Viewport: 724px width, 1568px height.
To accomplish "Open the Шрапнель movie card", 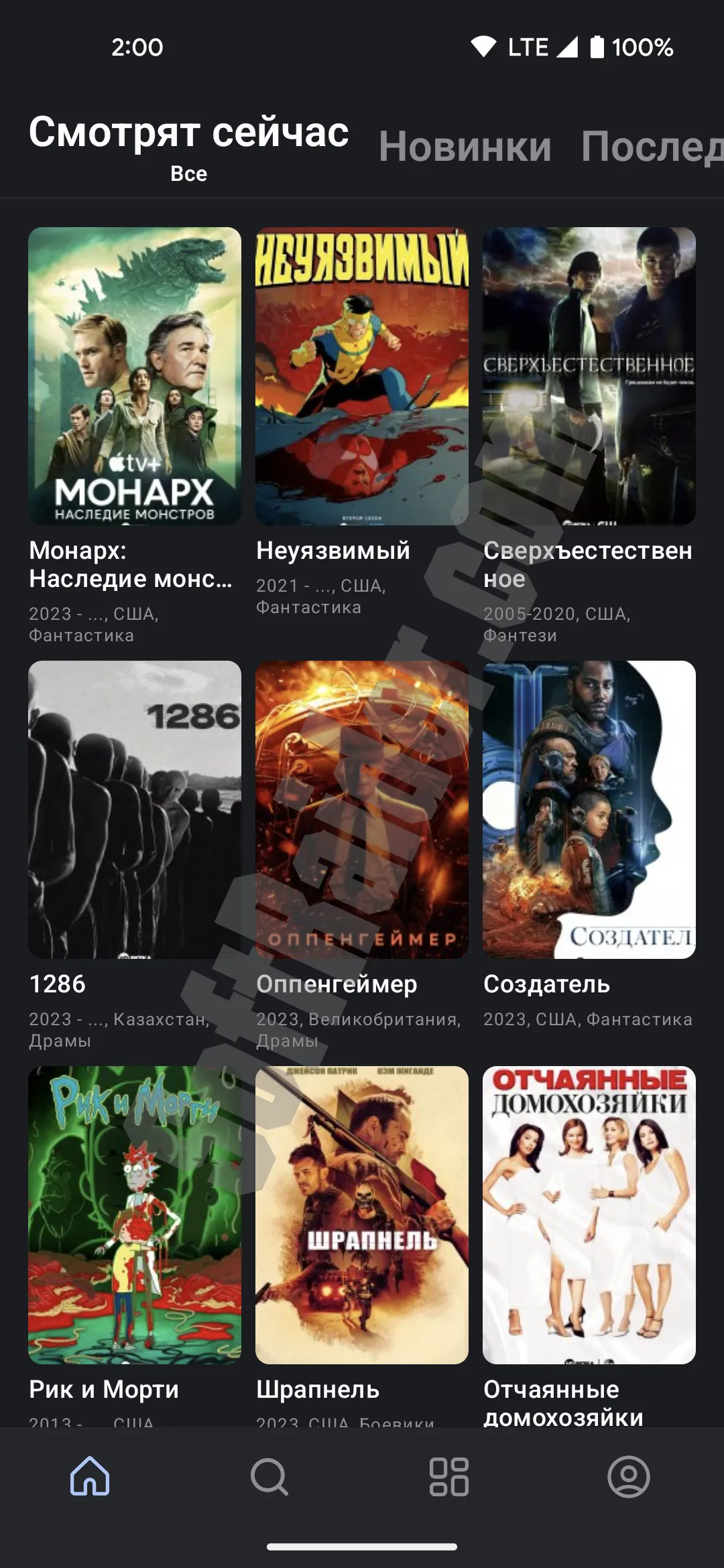I will [362, 1214].
